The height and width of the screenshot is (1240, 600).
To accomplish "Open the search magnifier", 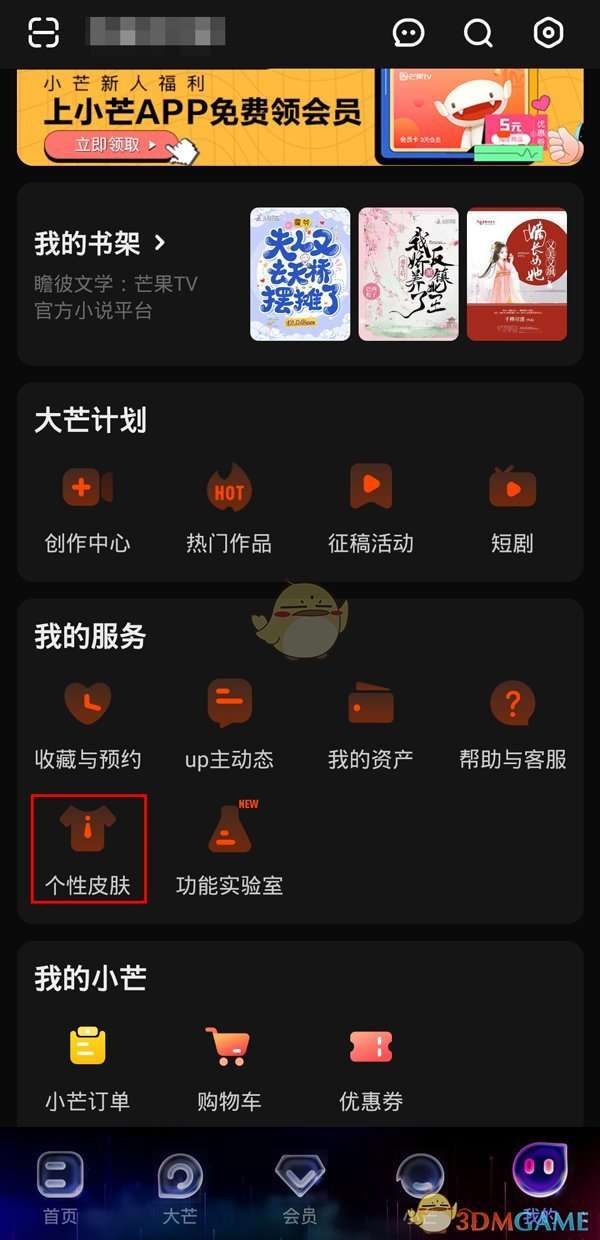I will pos(479,33).
